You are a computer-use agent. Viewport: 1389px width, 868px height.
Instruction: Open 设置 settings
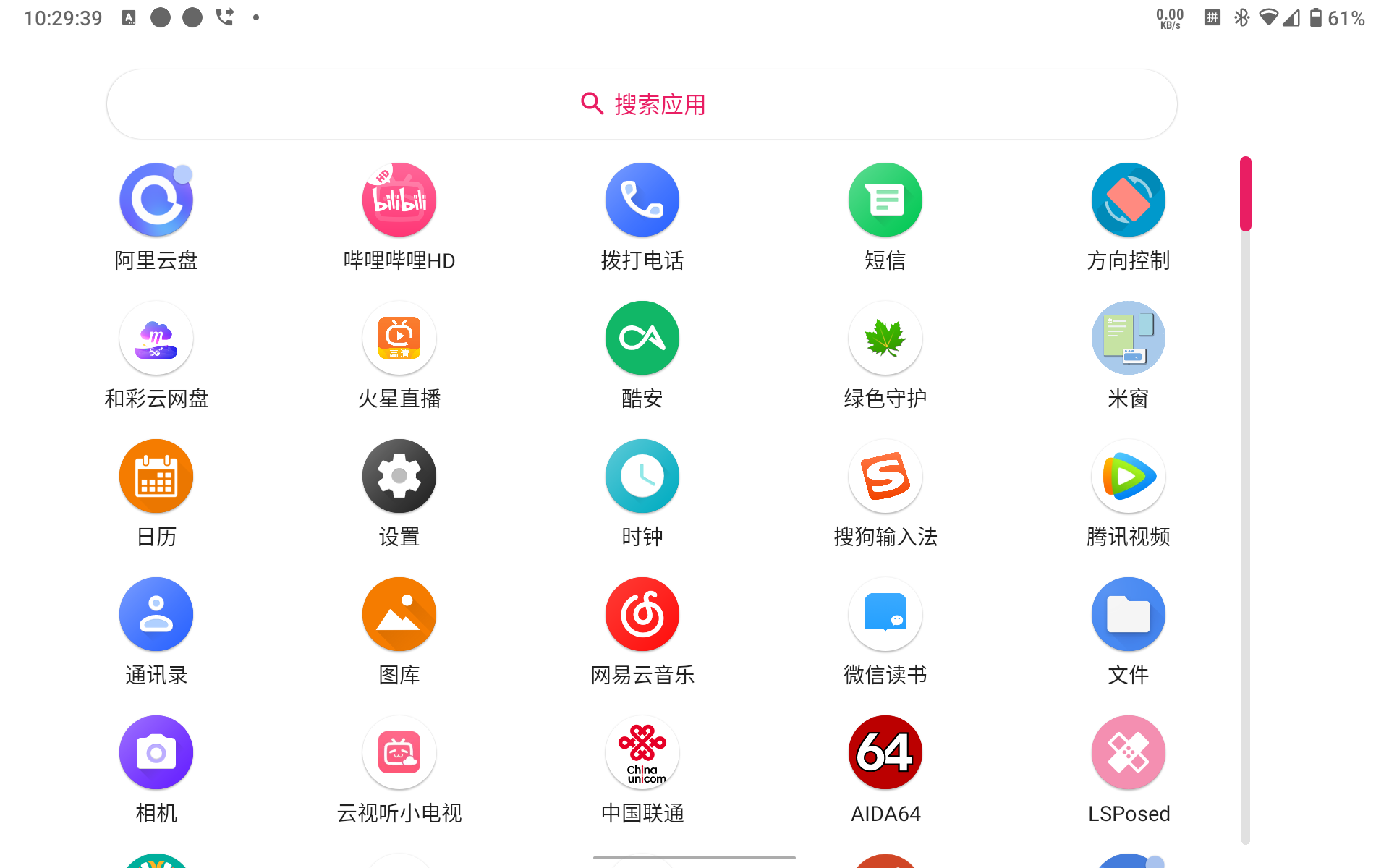pyautogui.click(x=399, y=477)
